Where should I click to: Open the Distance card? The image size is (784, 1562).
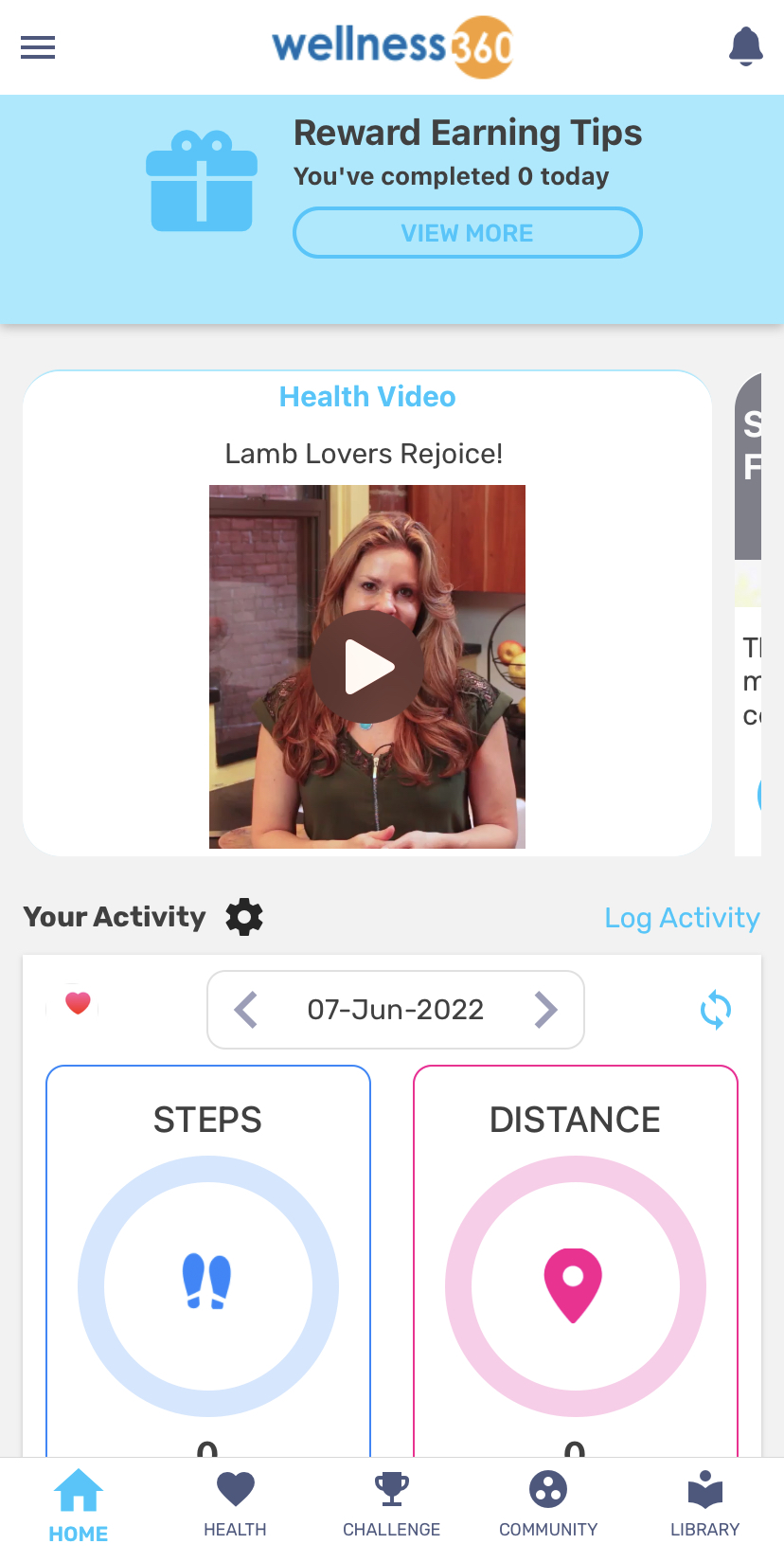[576, 1261]
